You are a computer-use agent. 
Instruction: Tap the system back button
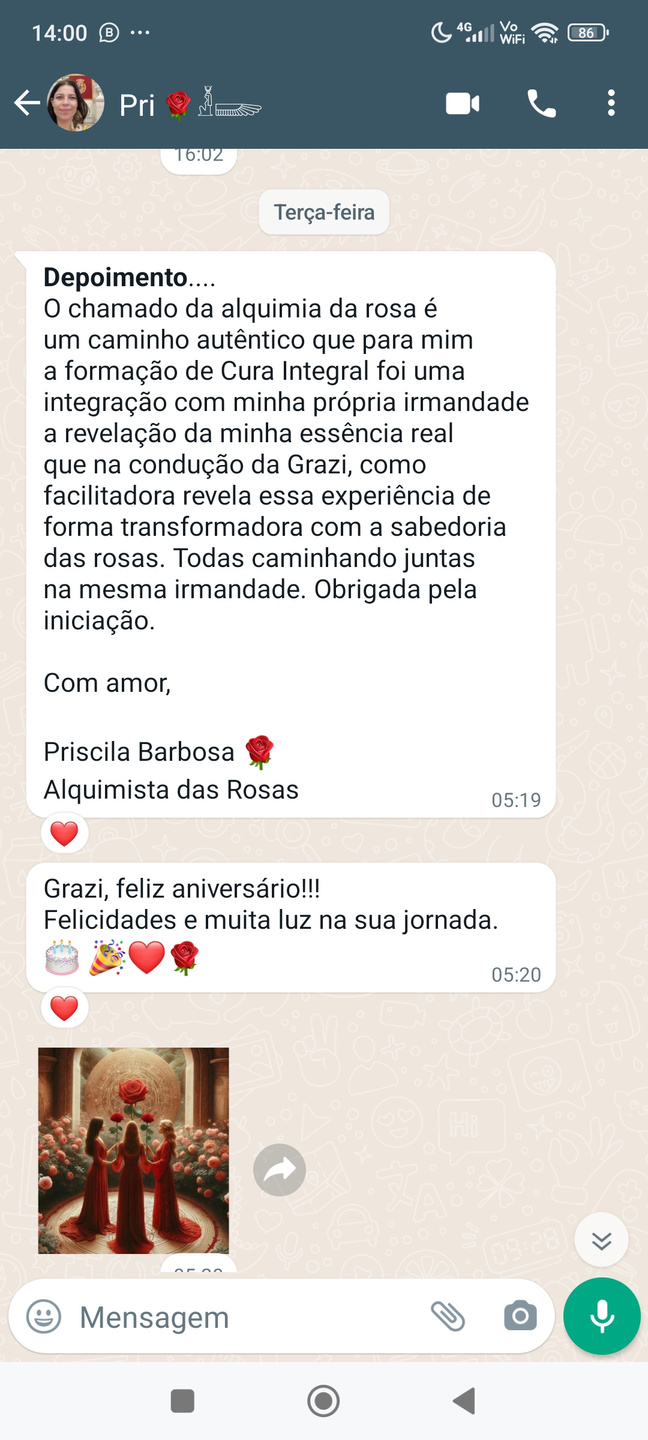point(463,1401)
